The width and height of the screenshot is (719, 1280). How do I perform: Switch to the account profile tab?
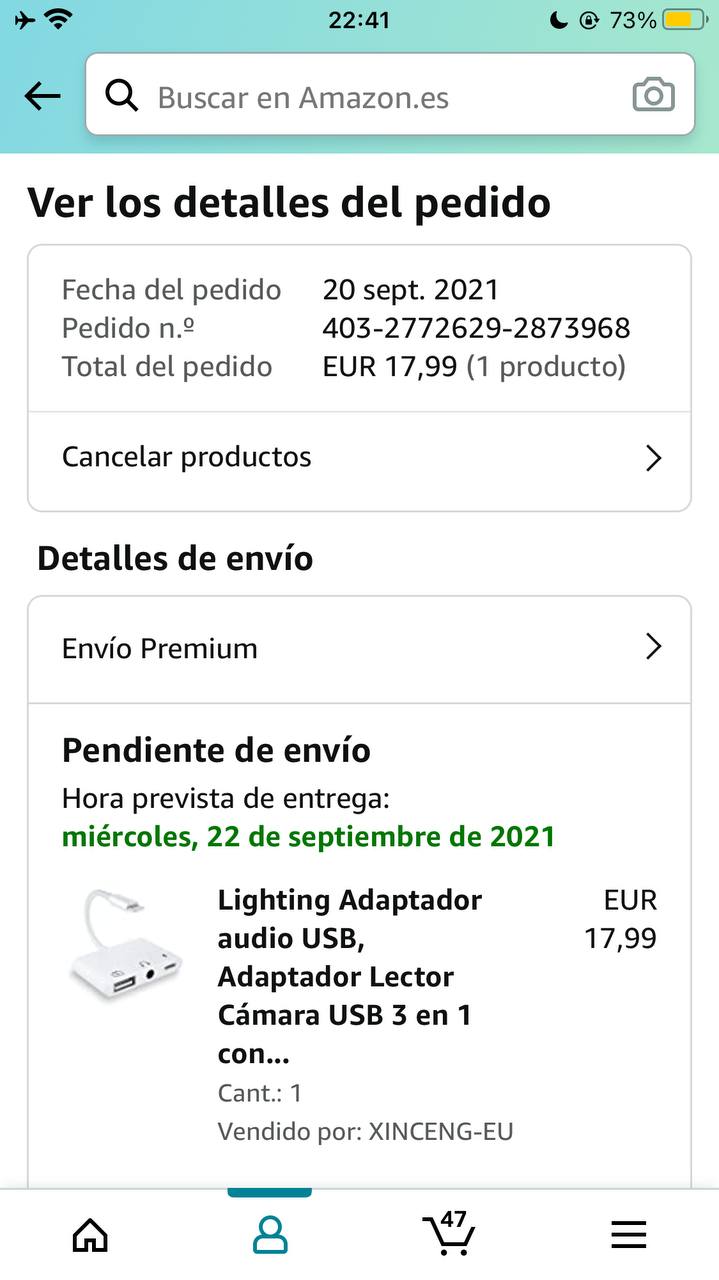pyautogui.click(x=270, y=1235)
